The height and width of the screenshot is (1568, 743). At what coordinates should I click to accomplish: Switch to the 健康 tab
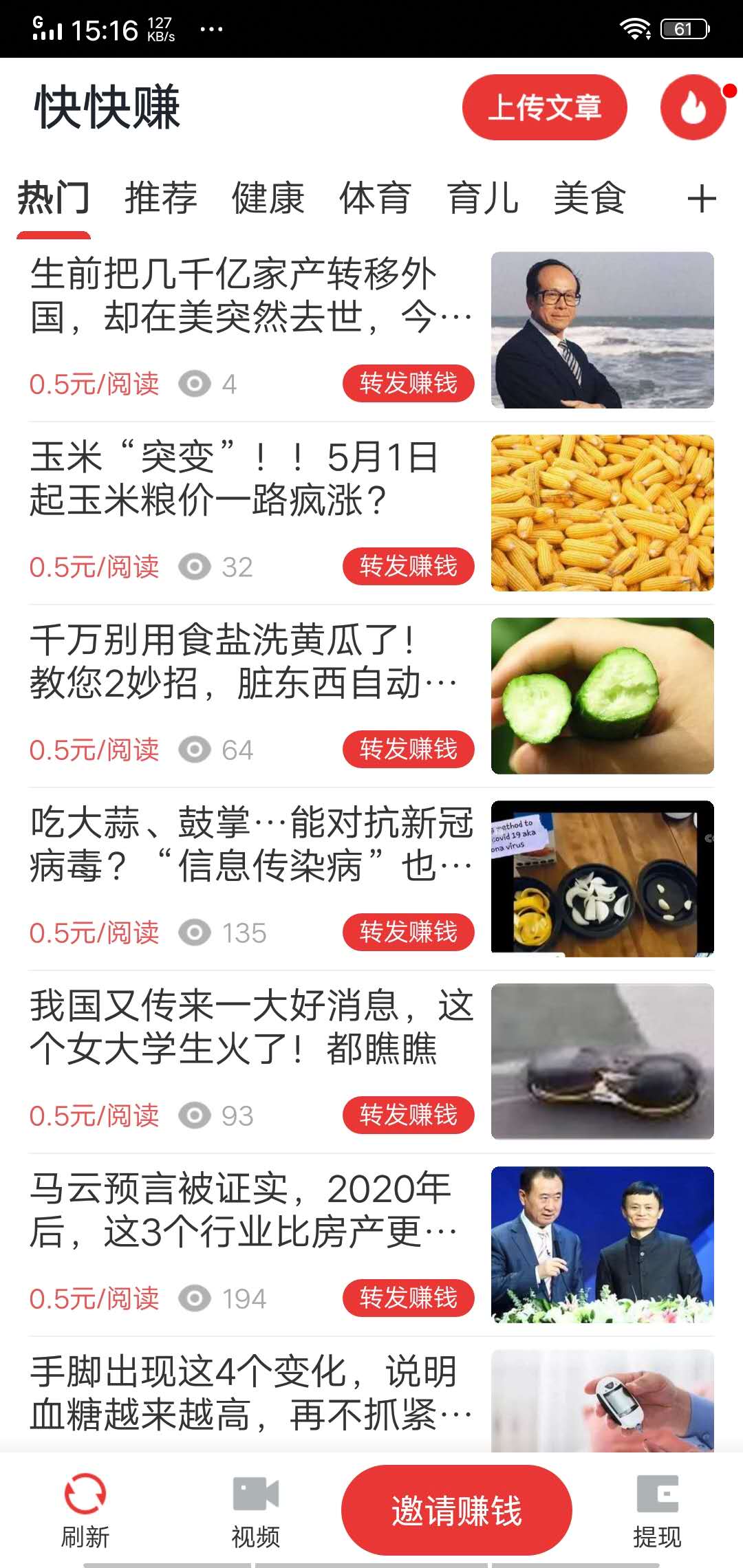tap(268, 199)
